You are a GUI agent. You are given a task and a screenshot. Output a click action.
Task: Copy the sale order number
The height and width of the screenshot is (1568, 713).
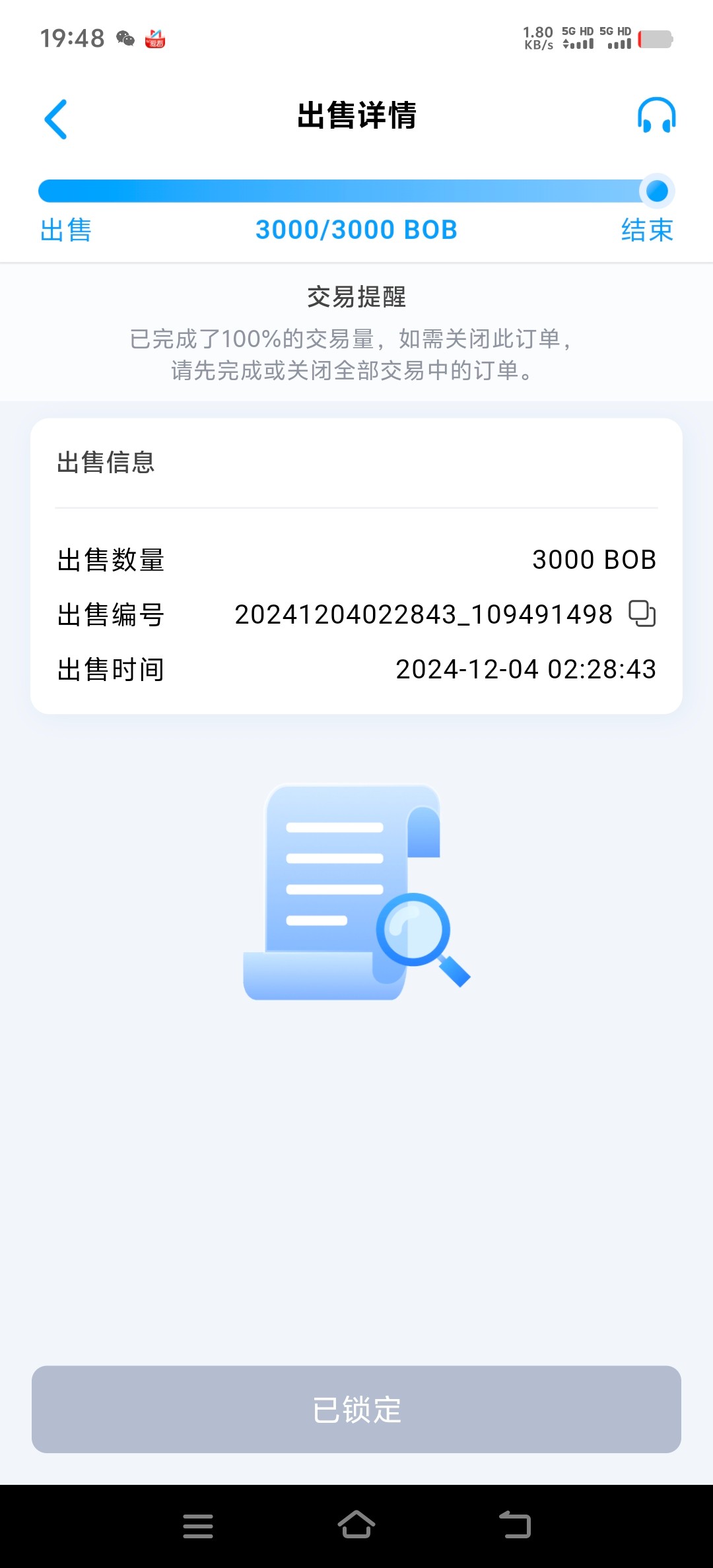[x=642, y=614]
